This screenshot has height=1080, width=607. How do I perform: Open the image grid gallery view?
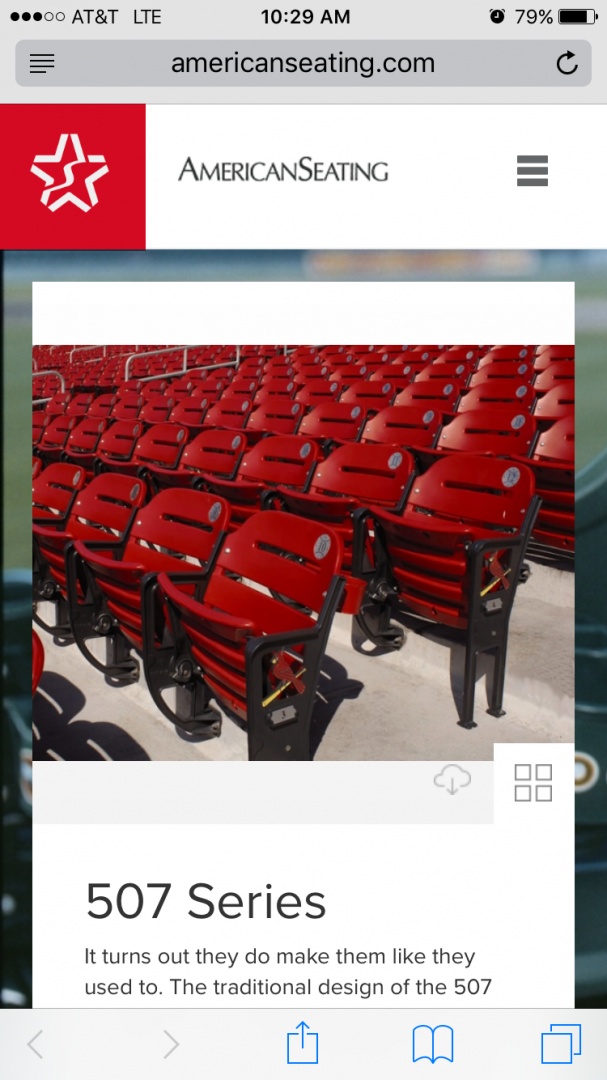pos(533,783)
